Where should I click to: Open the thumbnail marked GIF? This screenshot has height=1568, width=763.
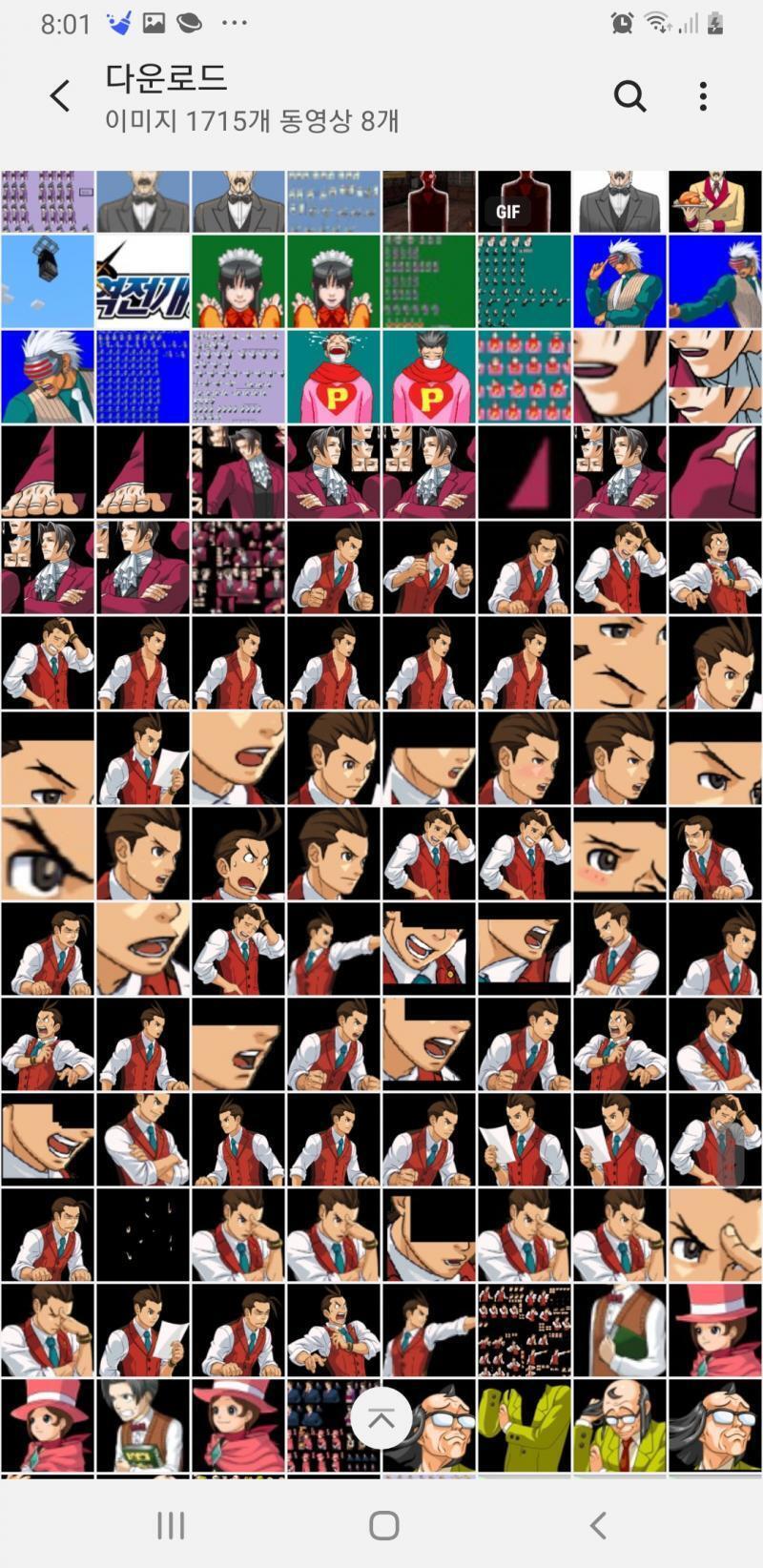click(x=524, y=201)
